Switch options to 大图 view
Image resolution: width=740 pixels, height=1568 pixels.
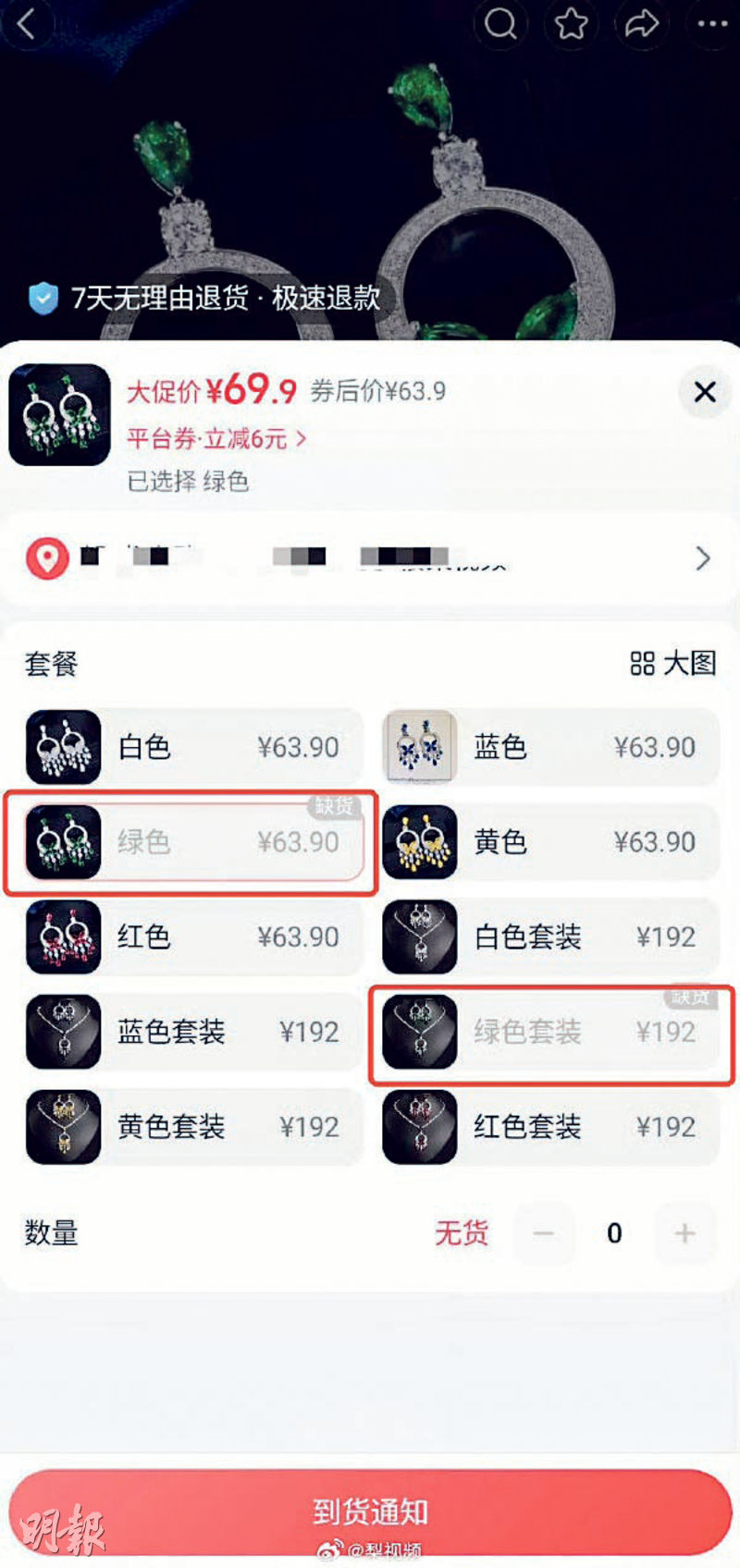[x=672, y=663]
